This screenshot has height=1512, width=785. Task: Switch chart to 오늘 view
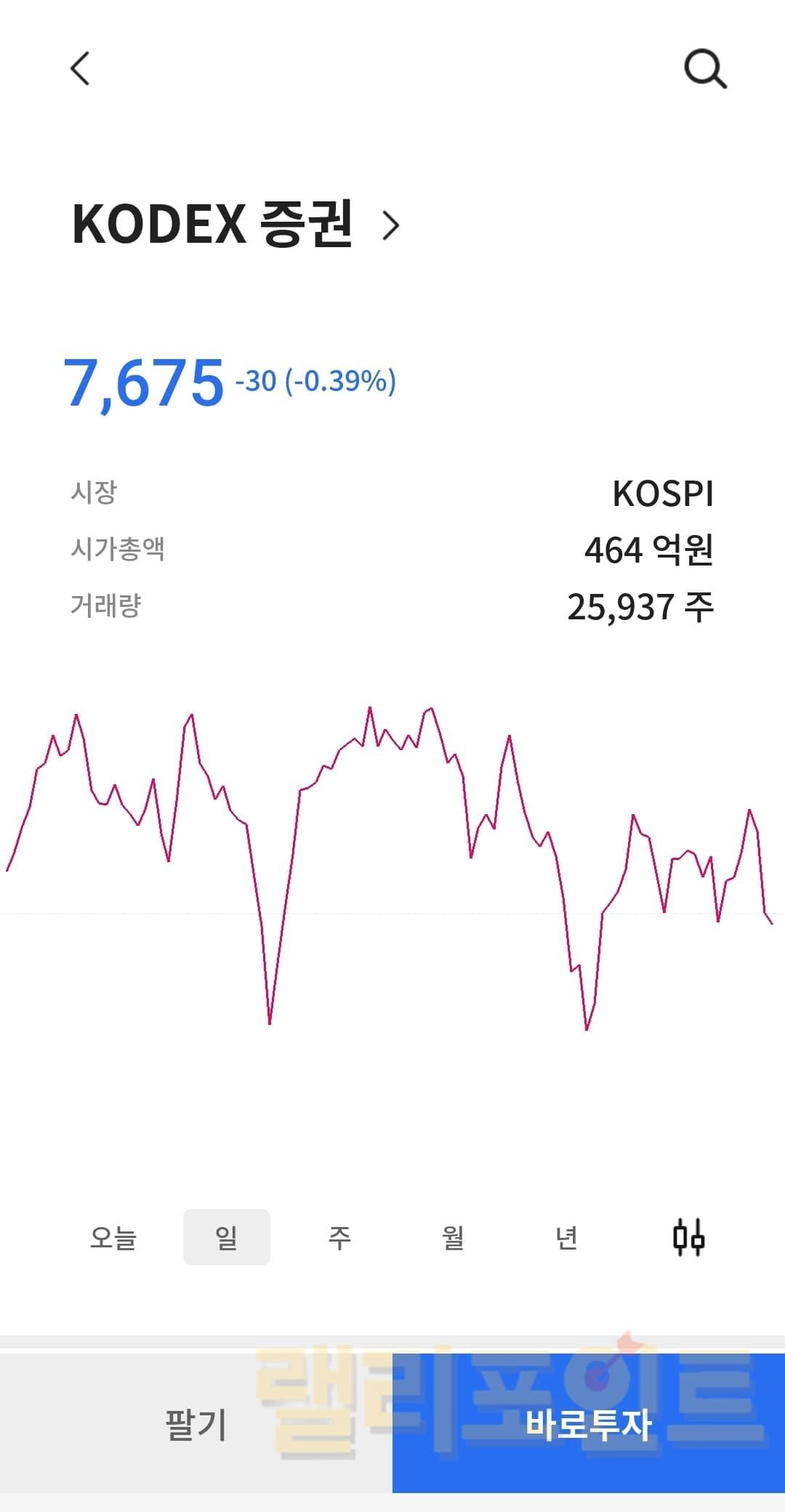point(113,1237)
